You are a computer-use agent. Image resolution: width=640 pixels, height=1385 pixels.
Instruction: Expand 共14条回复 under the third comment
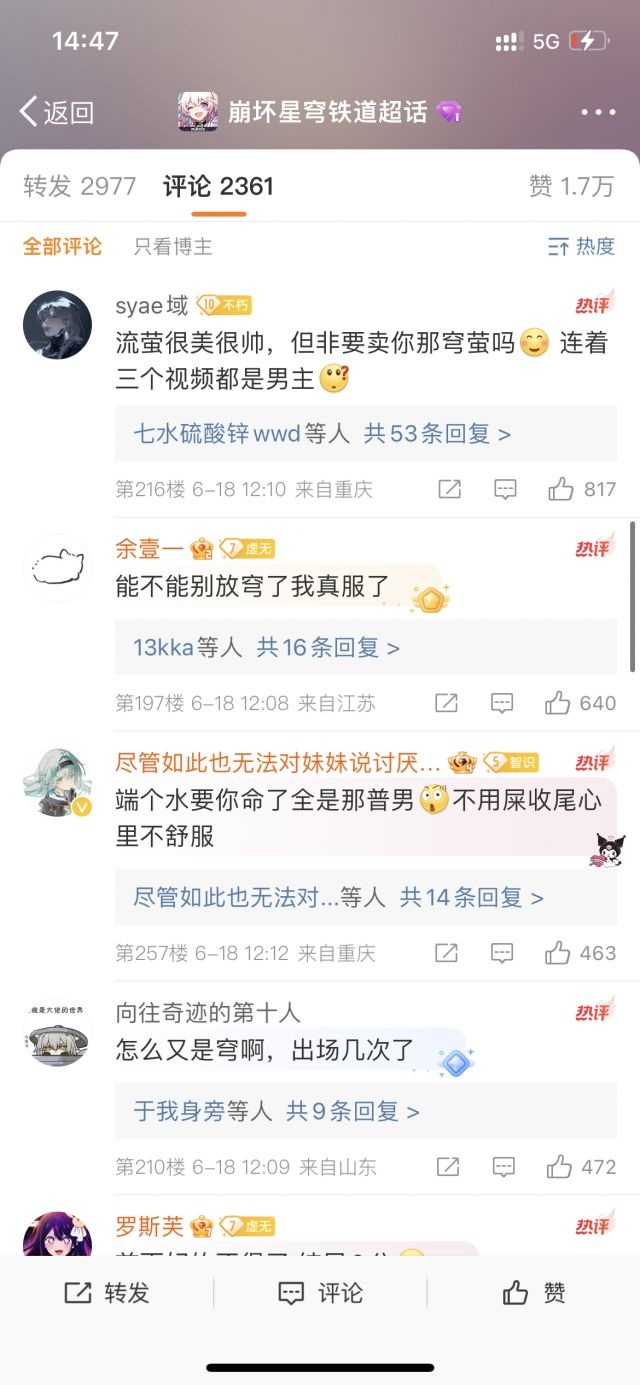coord(471,897)
